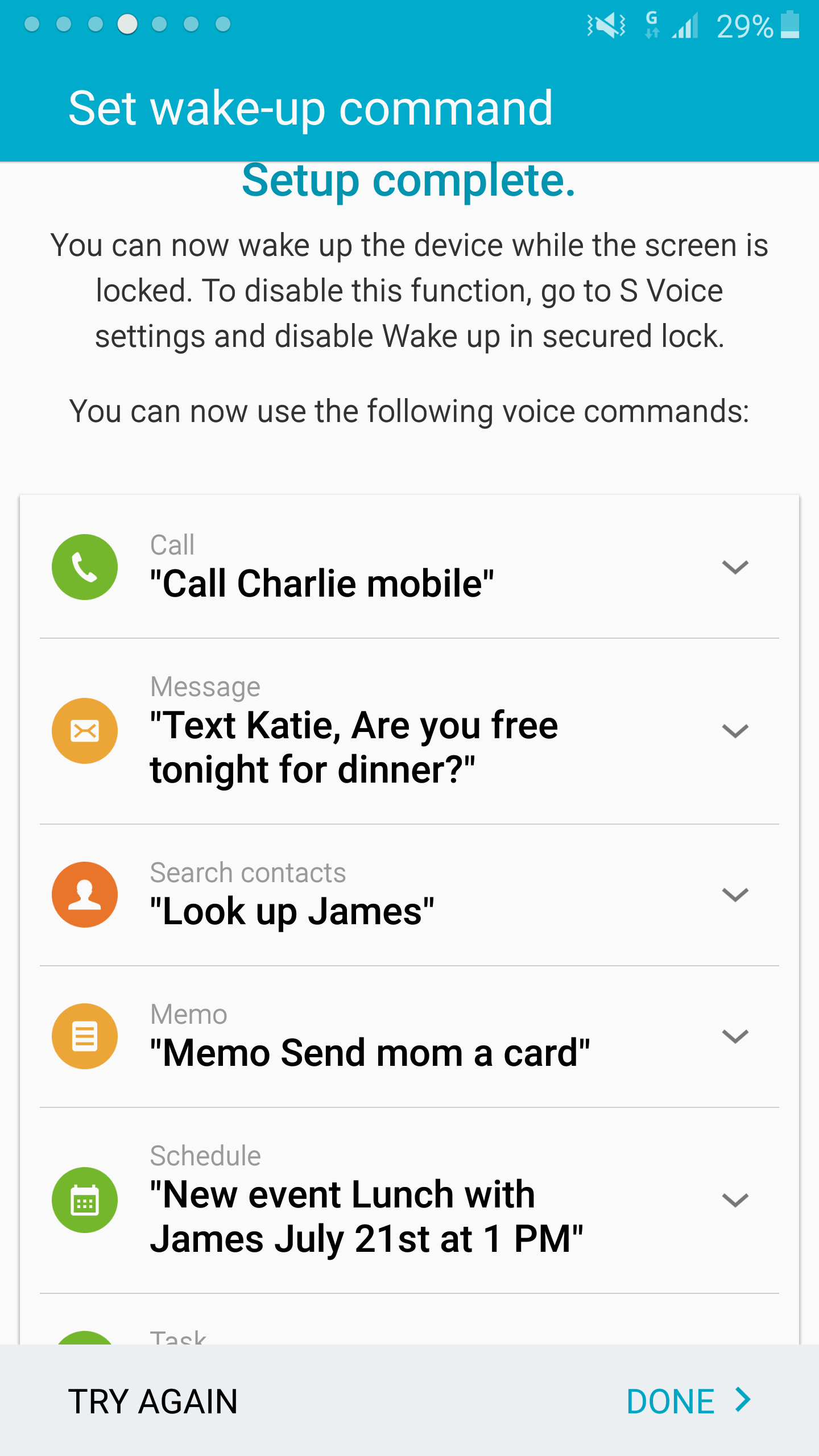Expand the Memo command example
Image resolution: width=819 pixels, height=1456 pixels.
(735, 1036)
